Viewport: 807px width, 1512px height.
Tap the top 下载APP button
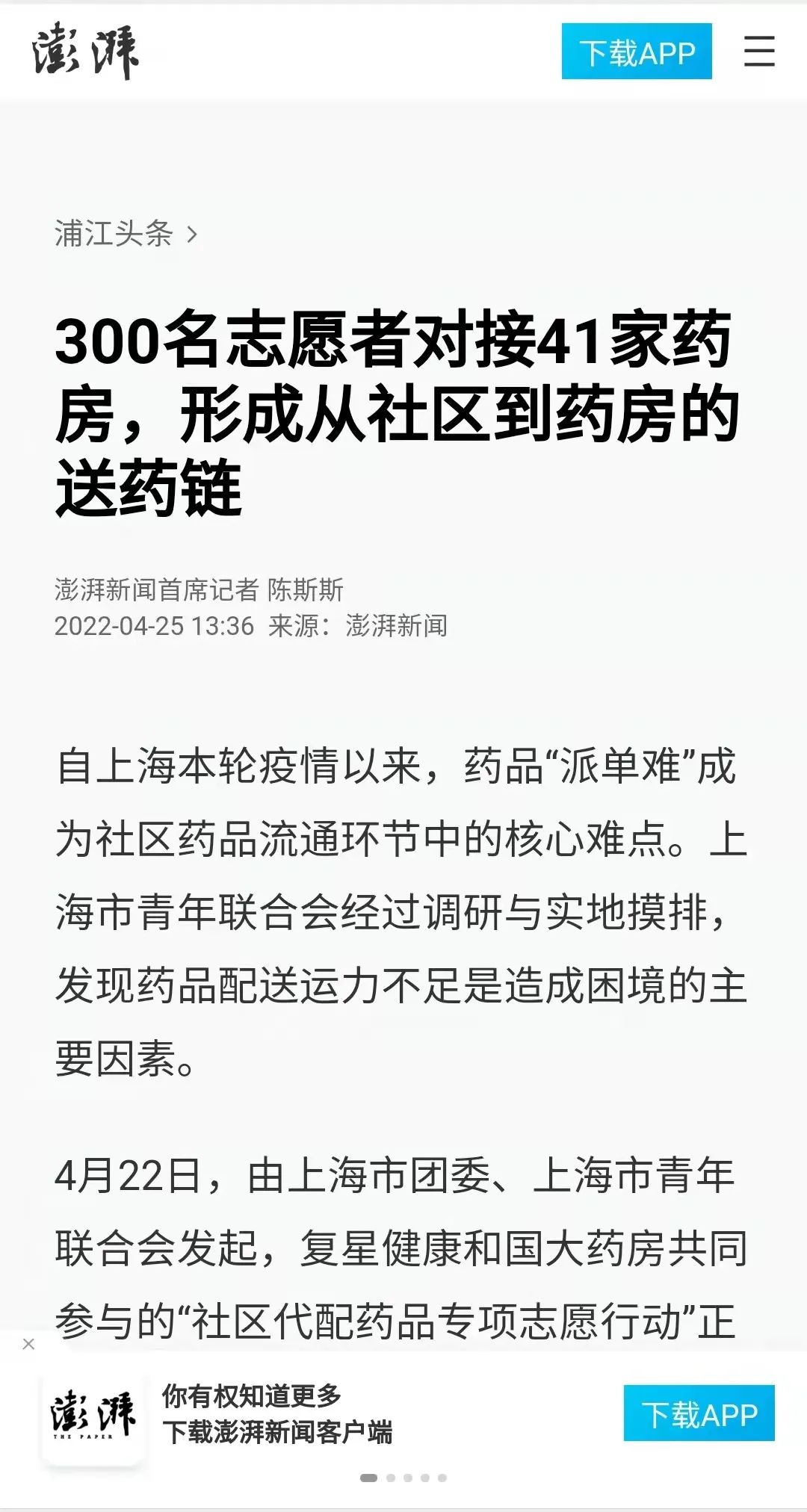pos(637,52)
